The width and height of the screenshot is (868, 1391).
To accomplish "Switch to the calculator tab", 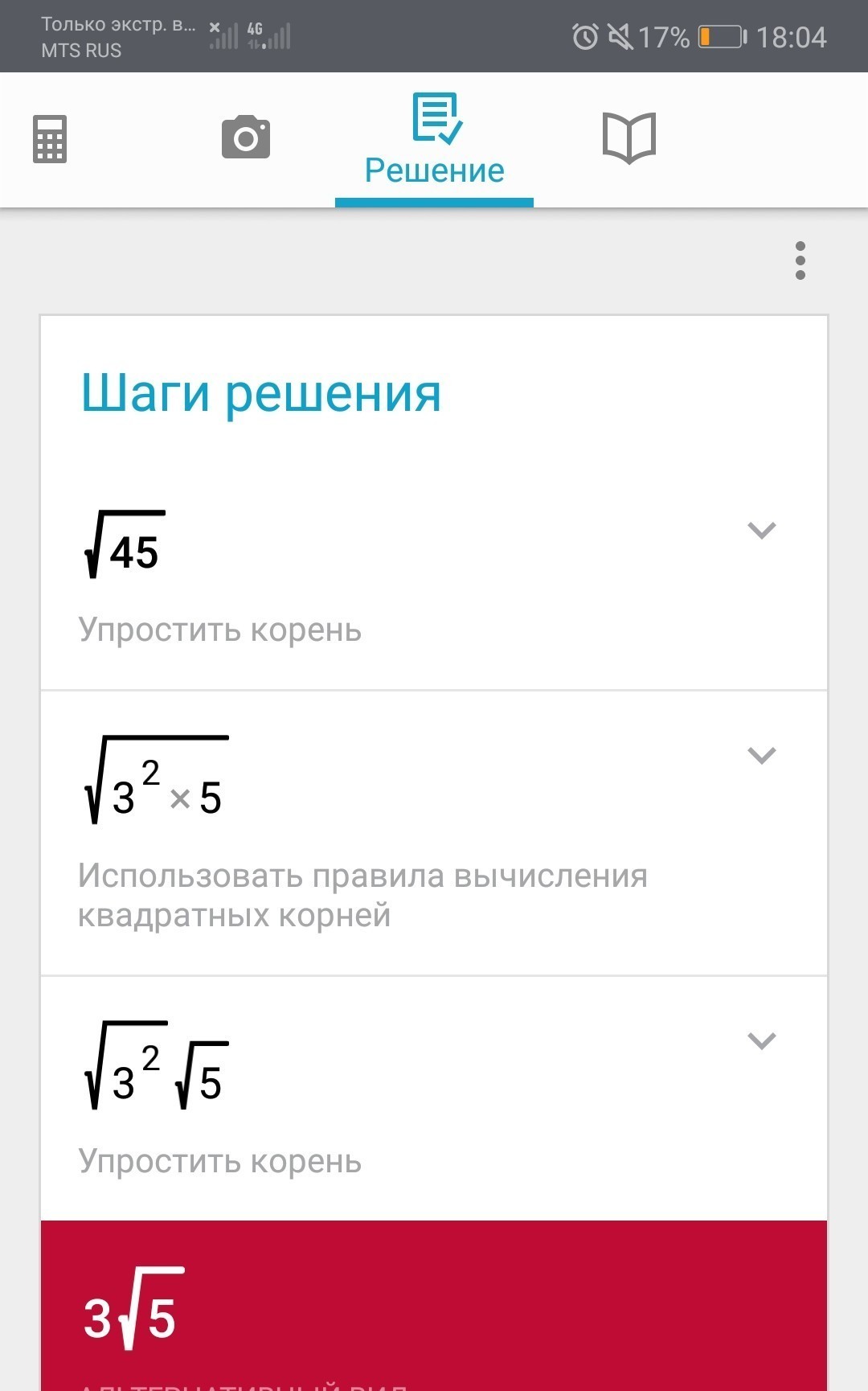I will point(50,139).
